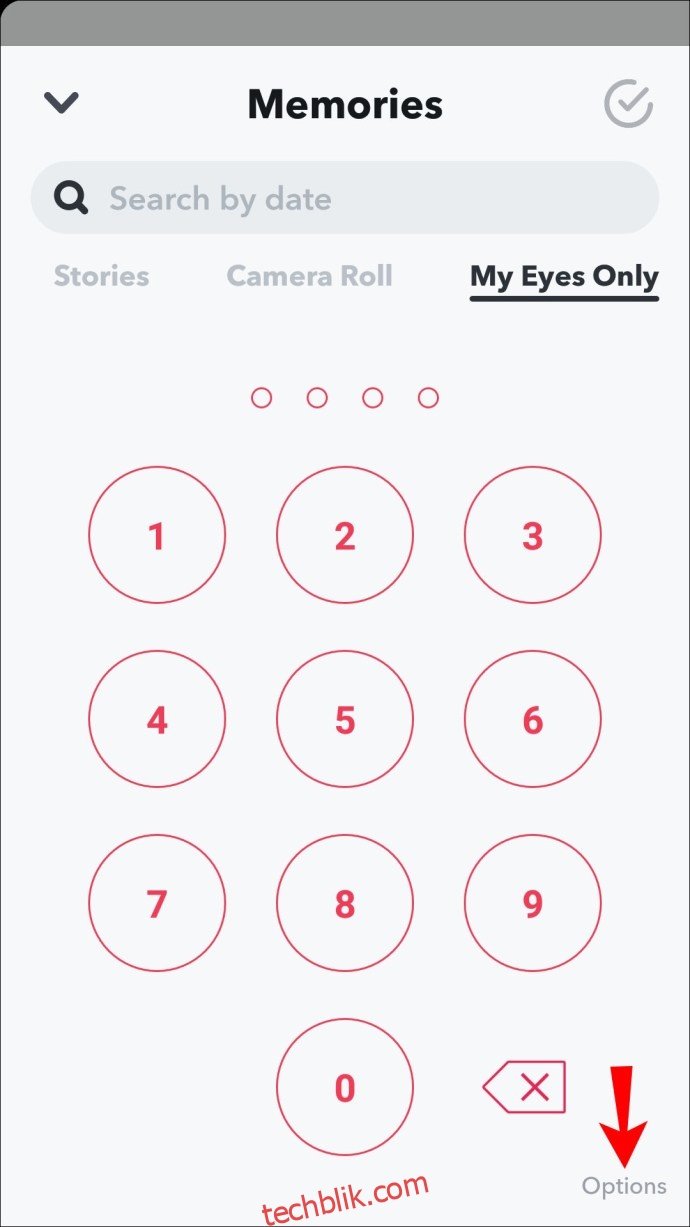Tap the select checkmark icon
The height and width of the screenshot is (1227, 690).
[628, 104]
